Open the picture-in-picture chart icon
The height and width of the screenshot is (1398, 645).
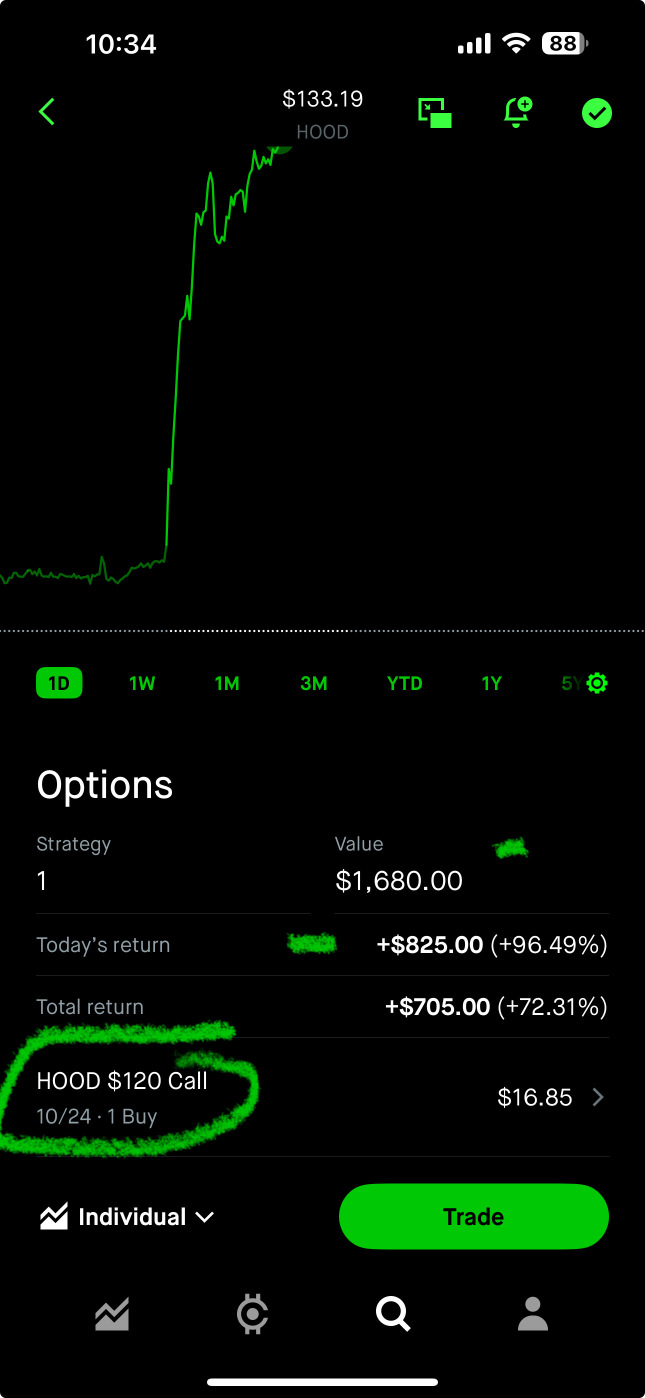(435, 112)
